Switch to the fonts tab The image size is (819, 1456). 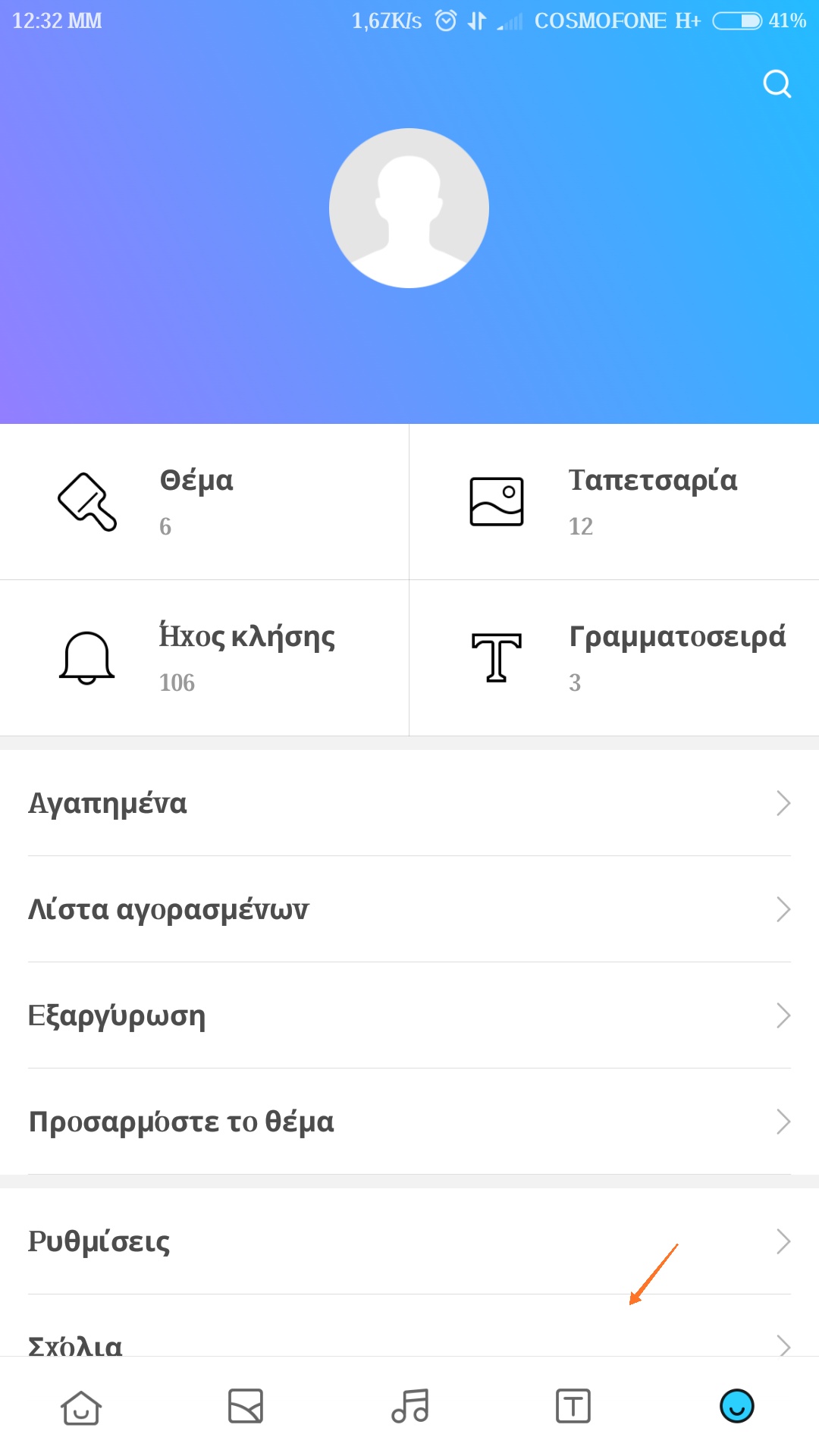(573, 1407)
